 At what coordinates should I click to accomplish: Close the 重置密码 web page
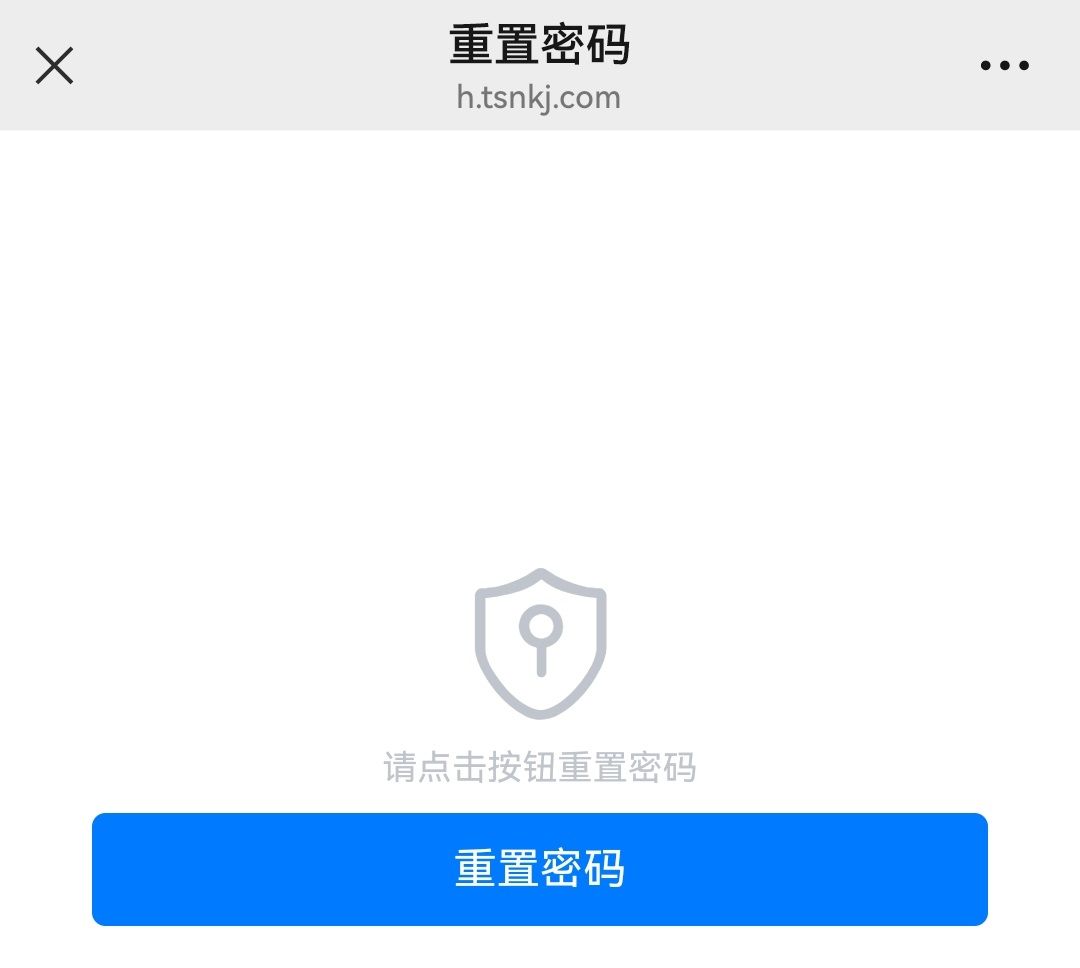click(54, 66)
